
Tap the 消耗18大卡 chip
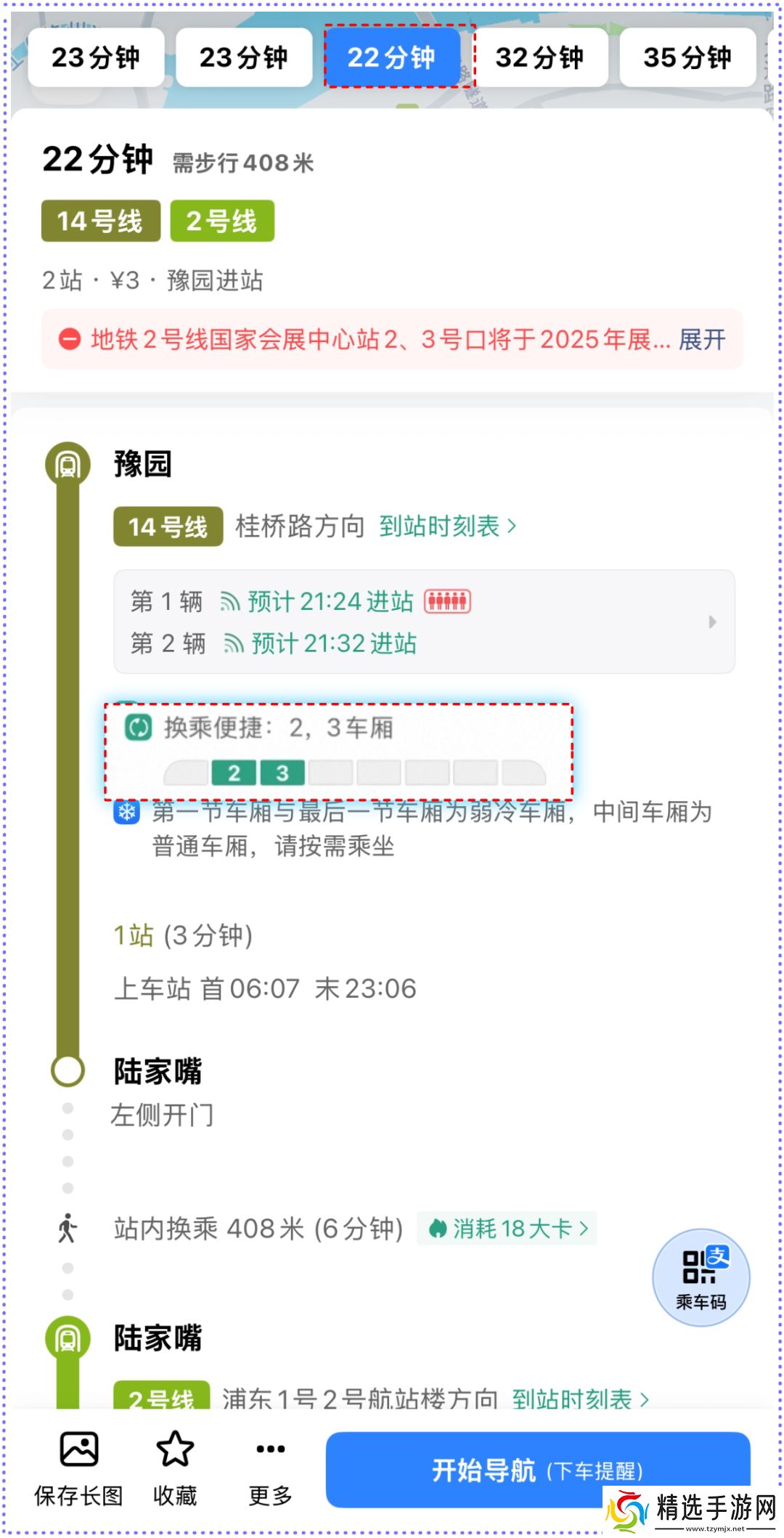pyautogui.click(x=507, y=1228)
